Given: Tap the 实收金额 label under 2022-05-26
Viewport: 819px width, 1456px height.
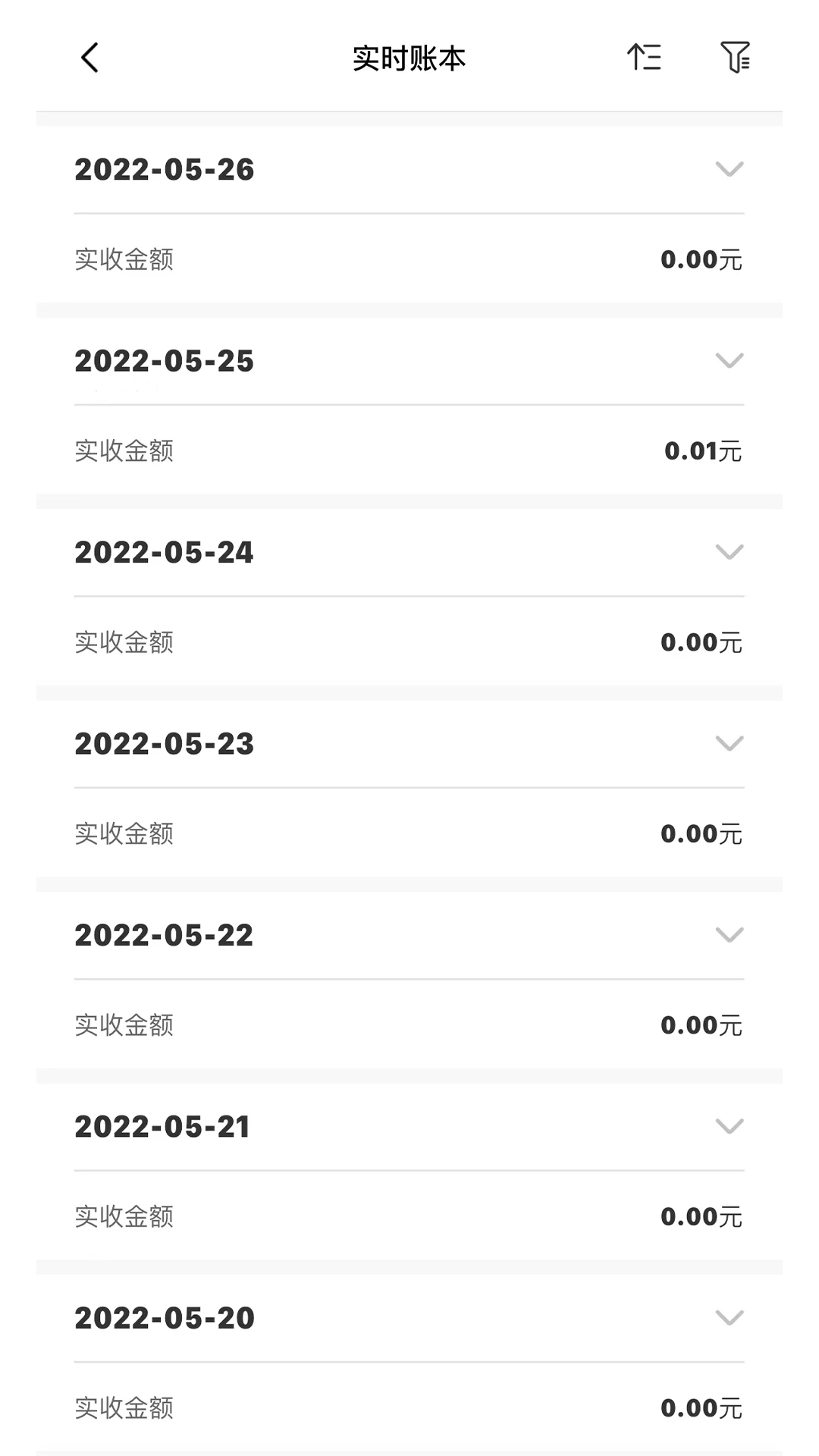Looking at the screenshot, I should [124, 259].
